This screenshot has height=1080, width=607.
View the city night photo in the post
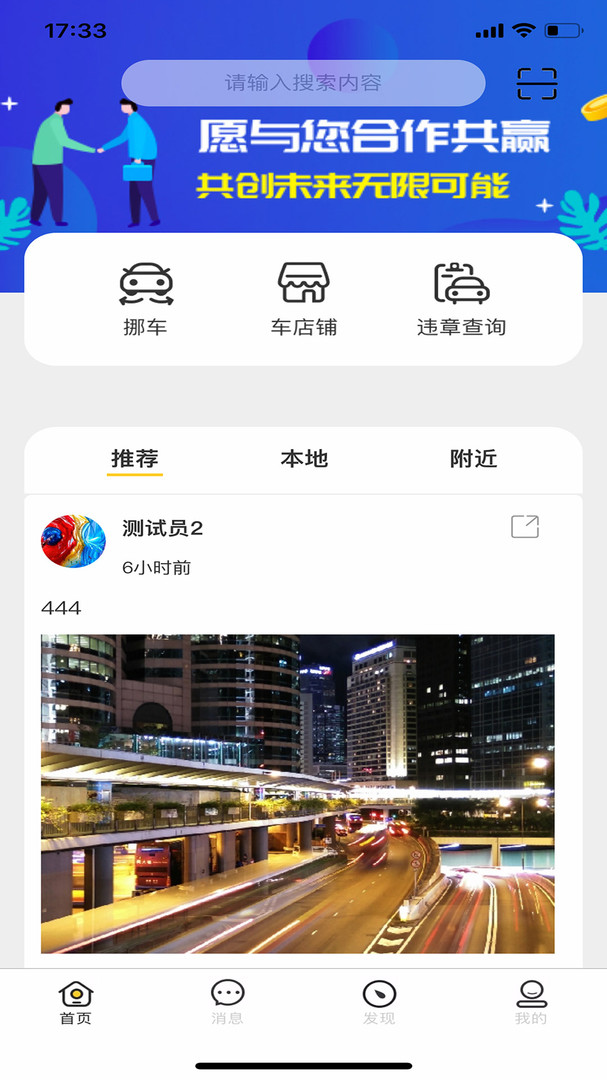click(298, 793)
